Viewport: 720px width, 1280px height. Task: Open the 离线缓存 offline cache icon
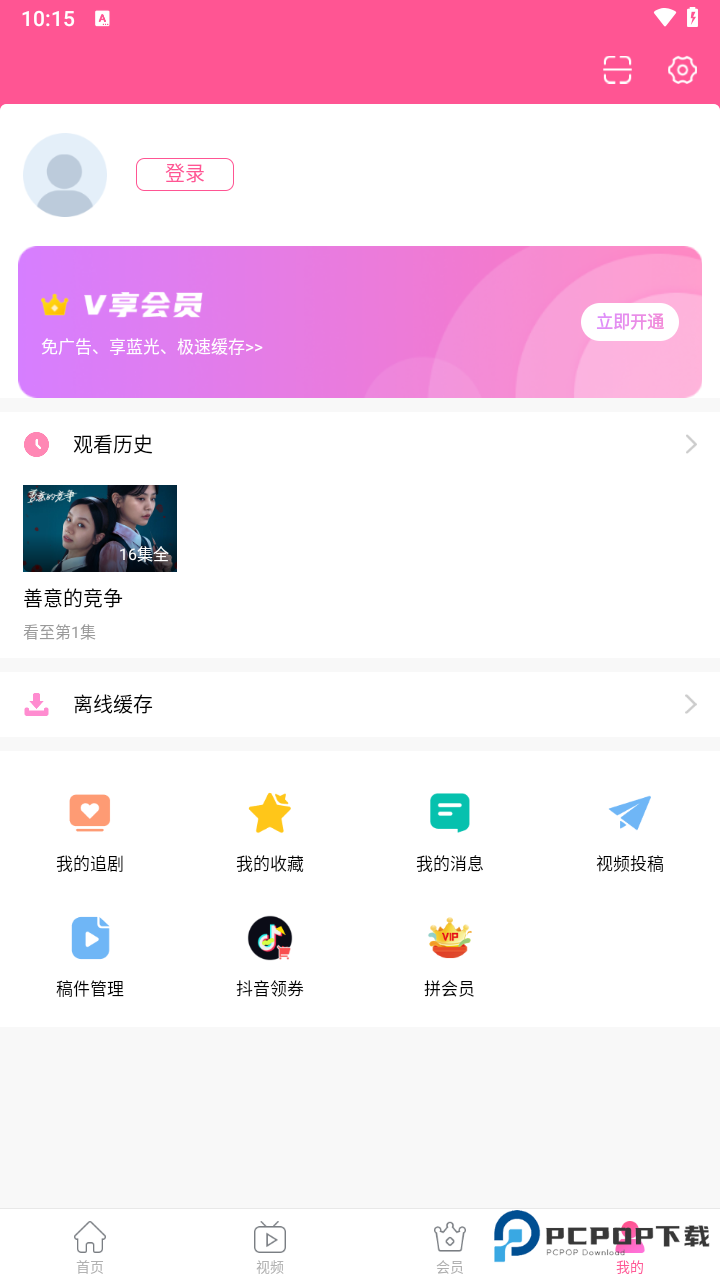click(x=37, y=704)
